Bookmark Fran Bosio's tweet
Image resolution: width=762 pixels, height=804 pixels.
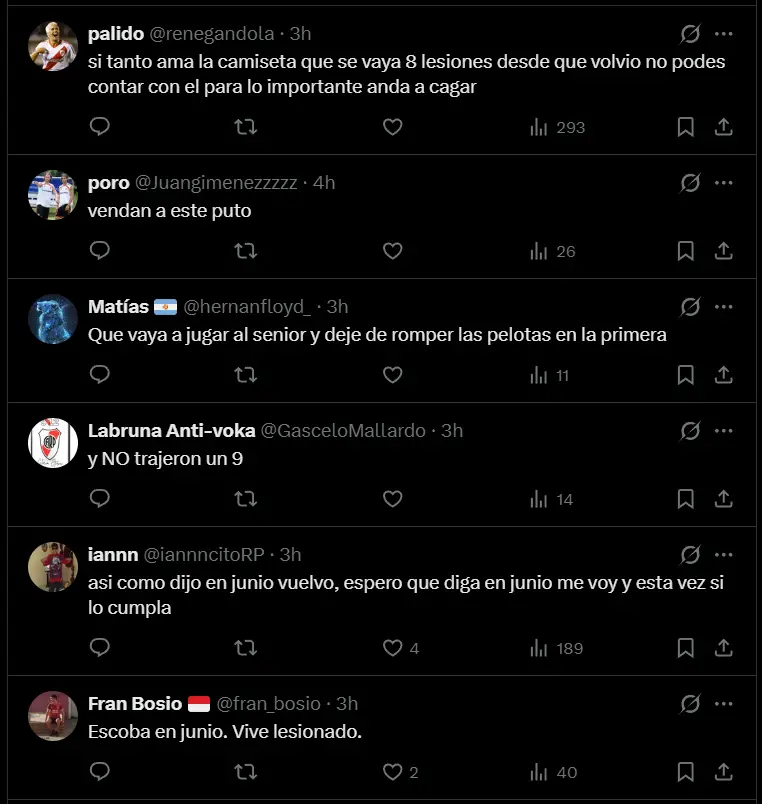[686, 772]
